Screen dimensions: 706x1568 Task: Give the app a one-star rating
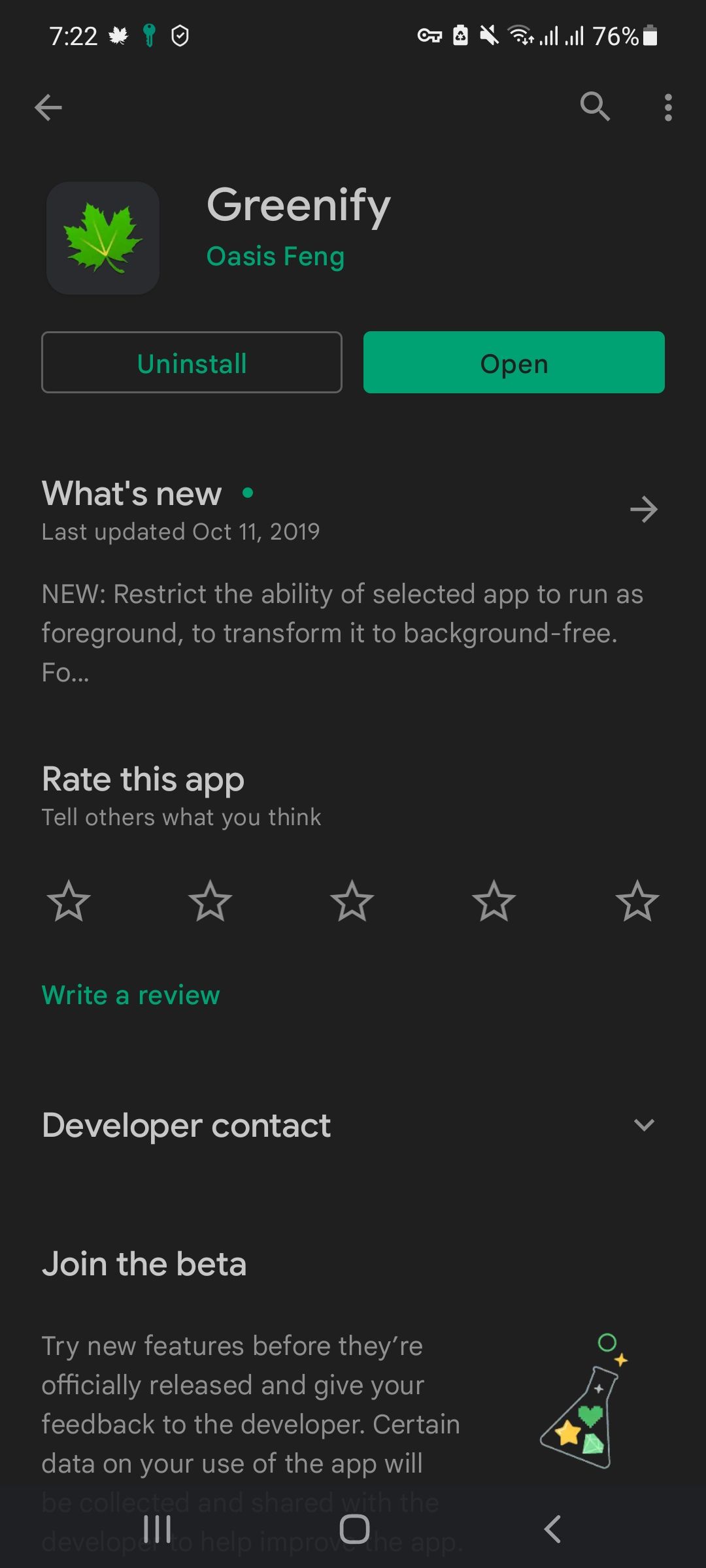coord(69,900)
